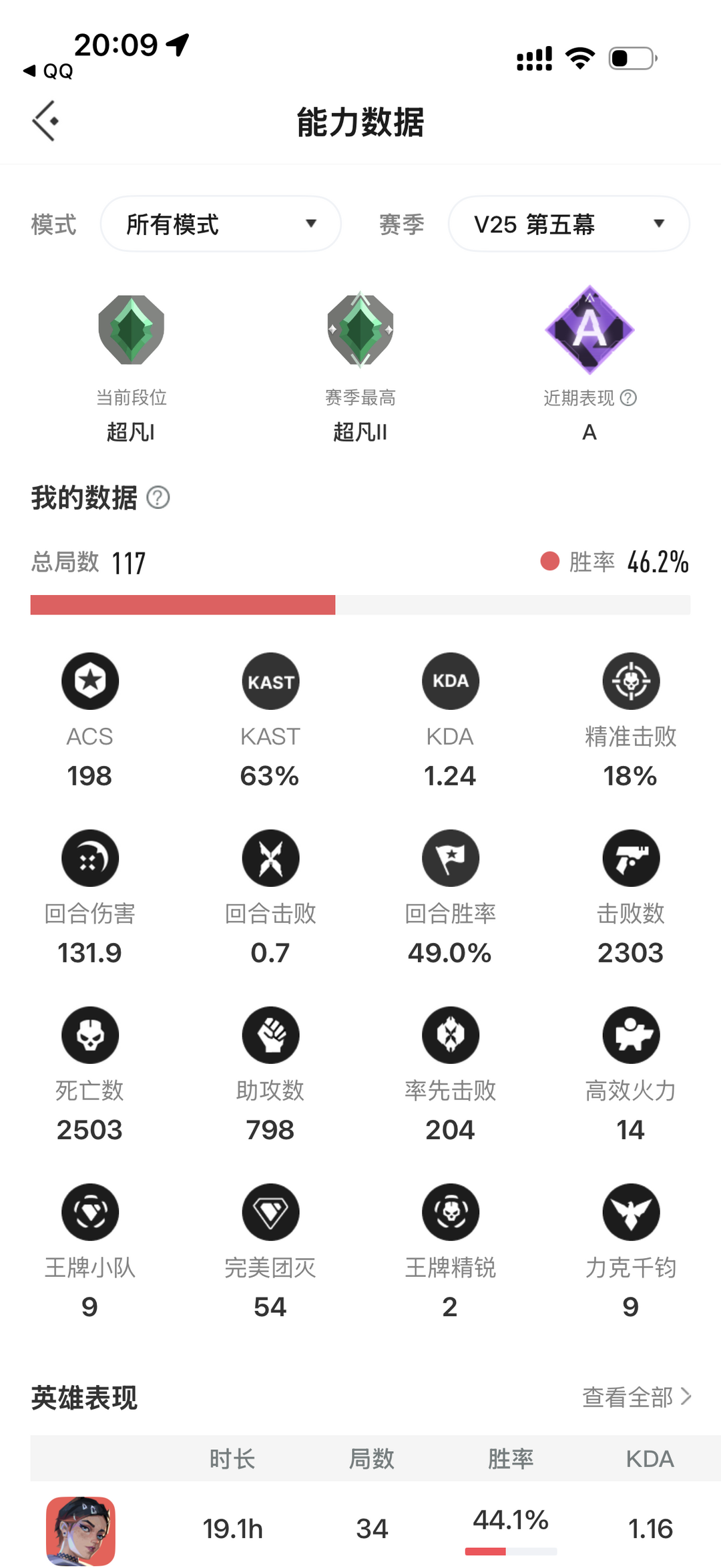This screenshot has height=1568, width=721.
Task: Select the ACS star stat icon
Action: [89, 680]
